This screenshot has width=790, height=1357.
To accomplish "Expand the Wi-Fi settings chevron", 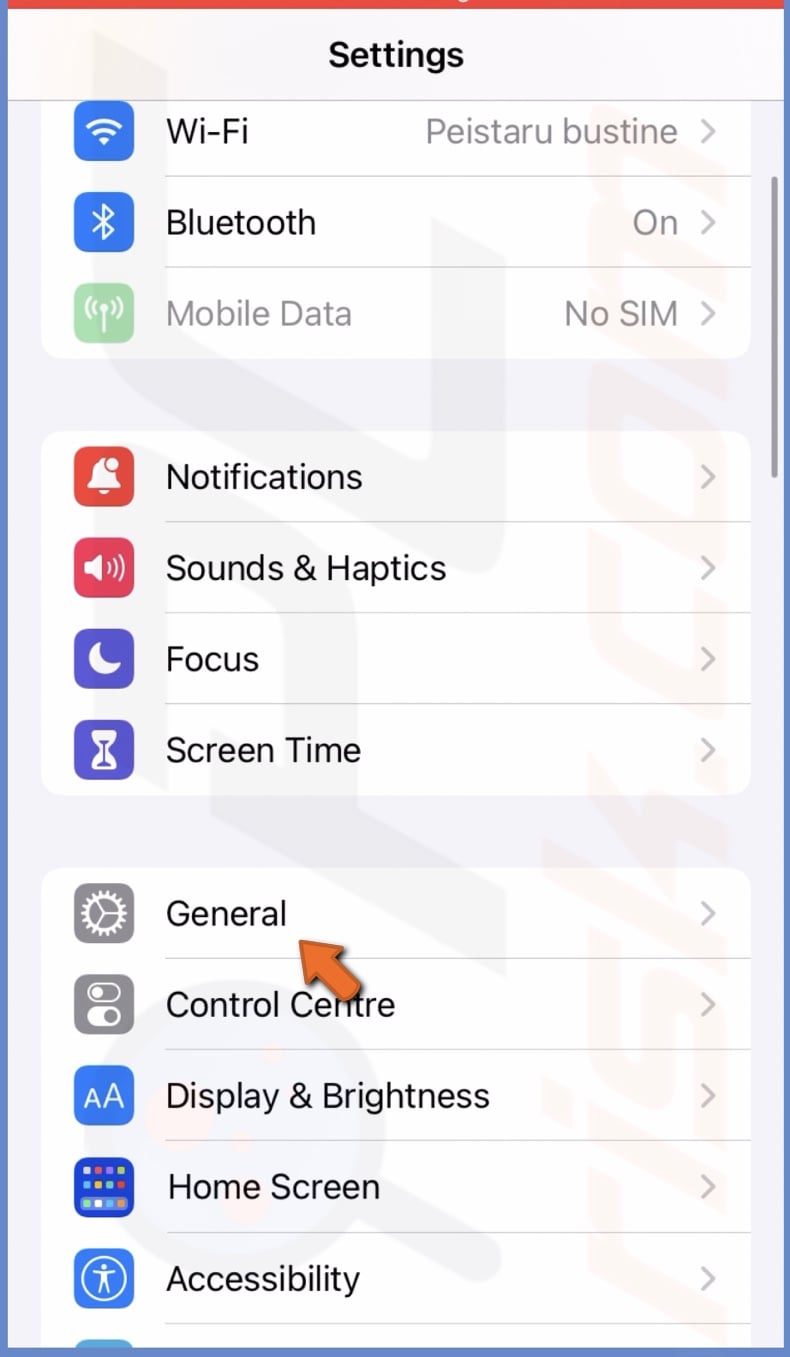I will [708, 131].
